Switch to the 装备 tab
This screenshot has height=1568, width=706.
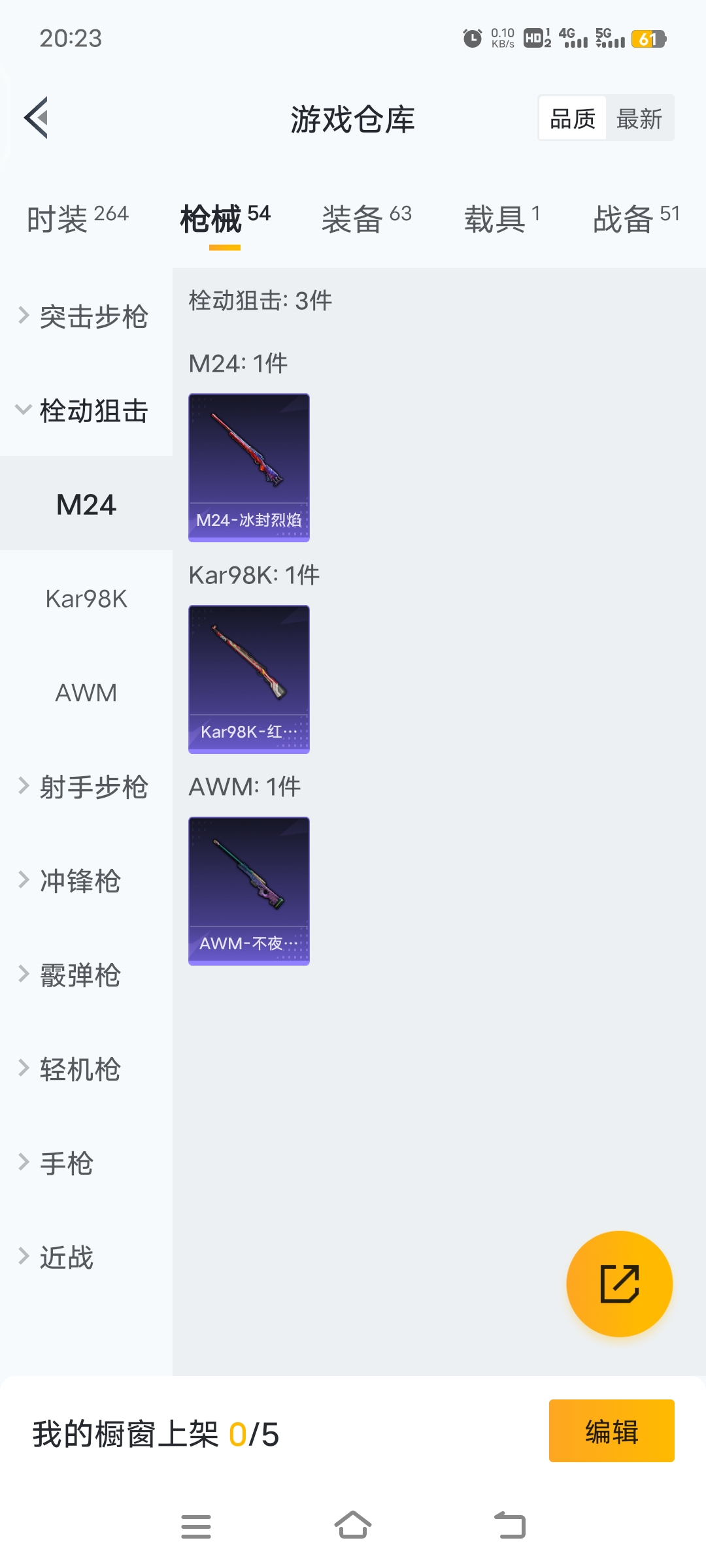tap(366, 218)
